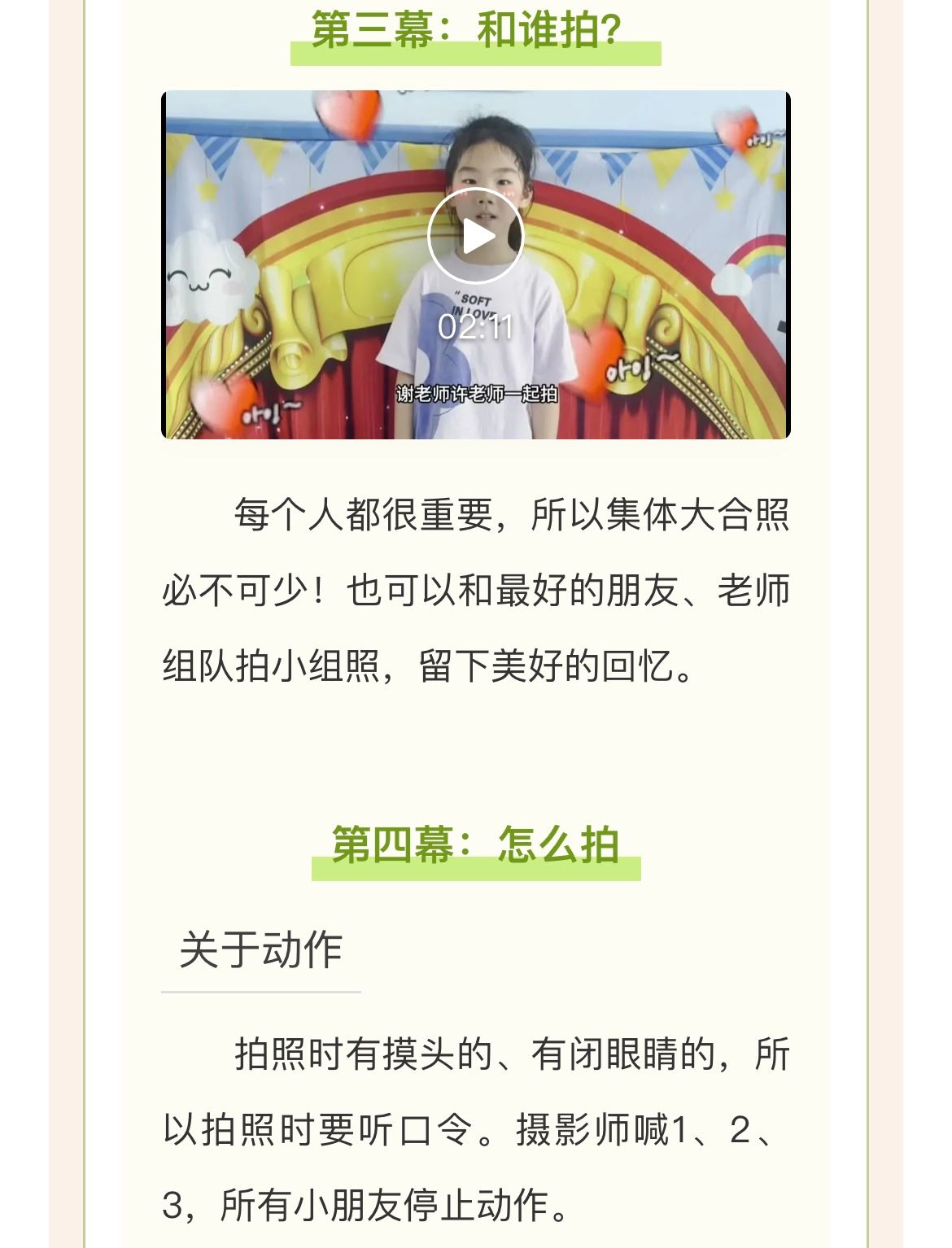Play the 02:11 video
Image resolution: width=952 pixels, height=1248 pixels.
[476, 236]
